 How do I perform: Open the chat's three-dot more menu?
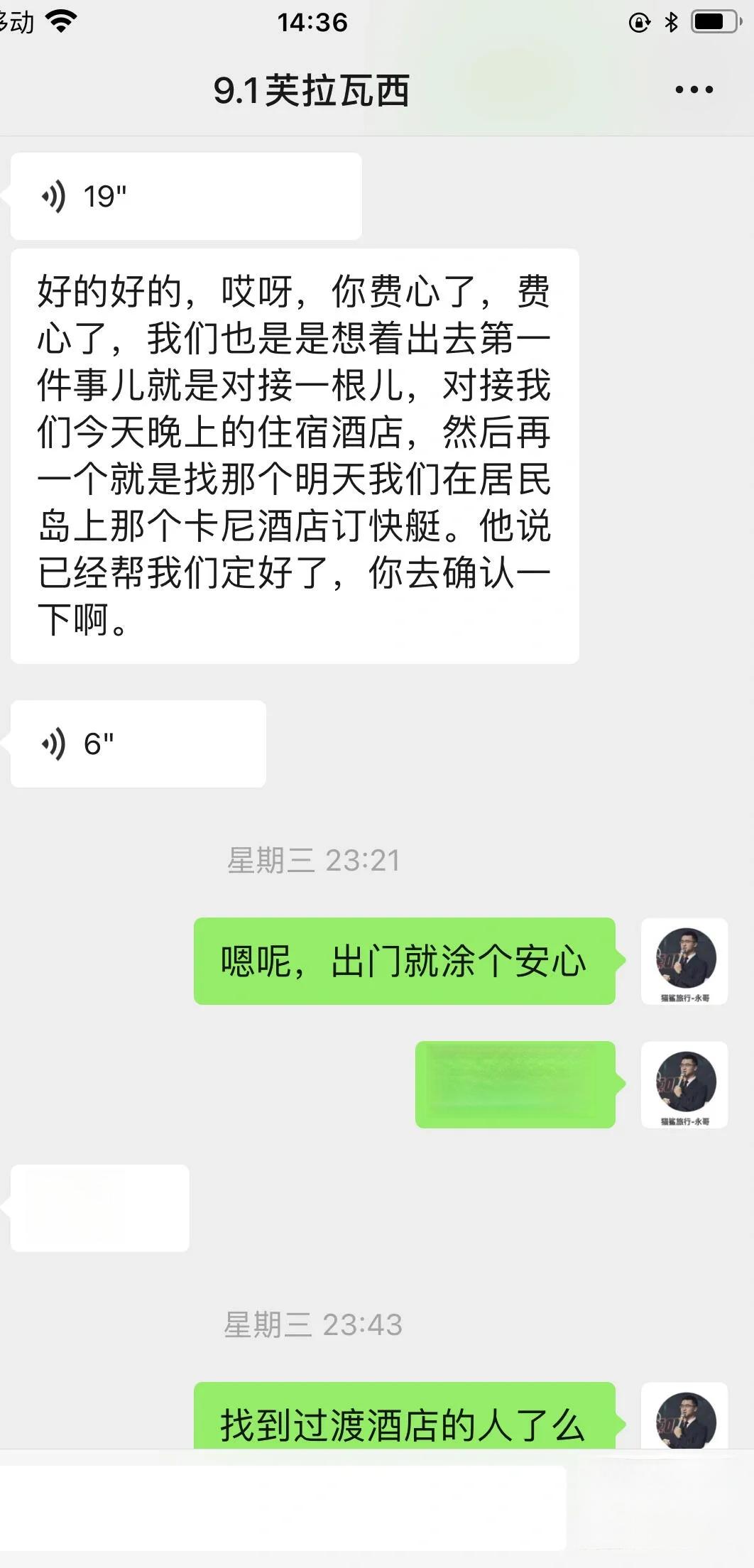694,90
